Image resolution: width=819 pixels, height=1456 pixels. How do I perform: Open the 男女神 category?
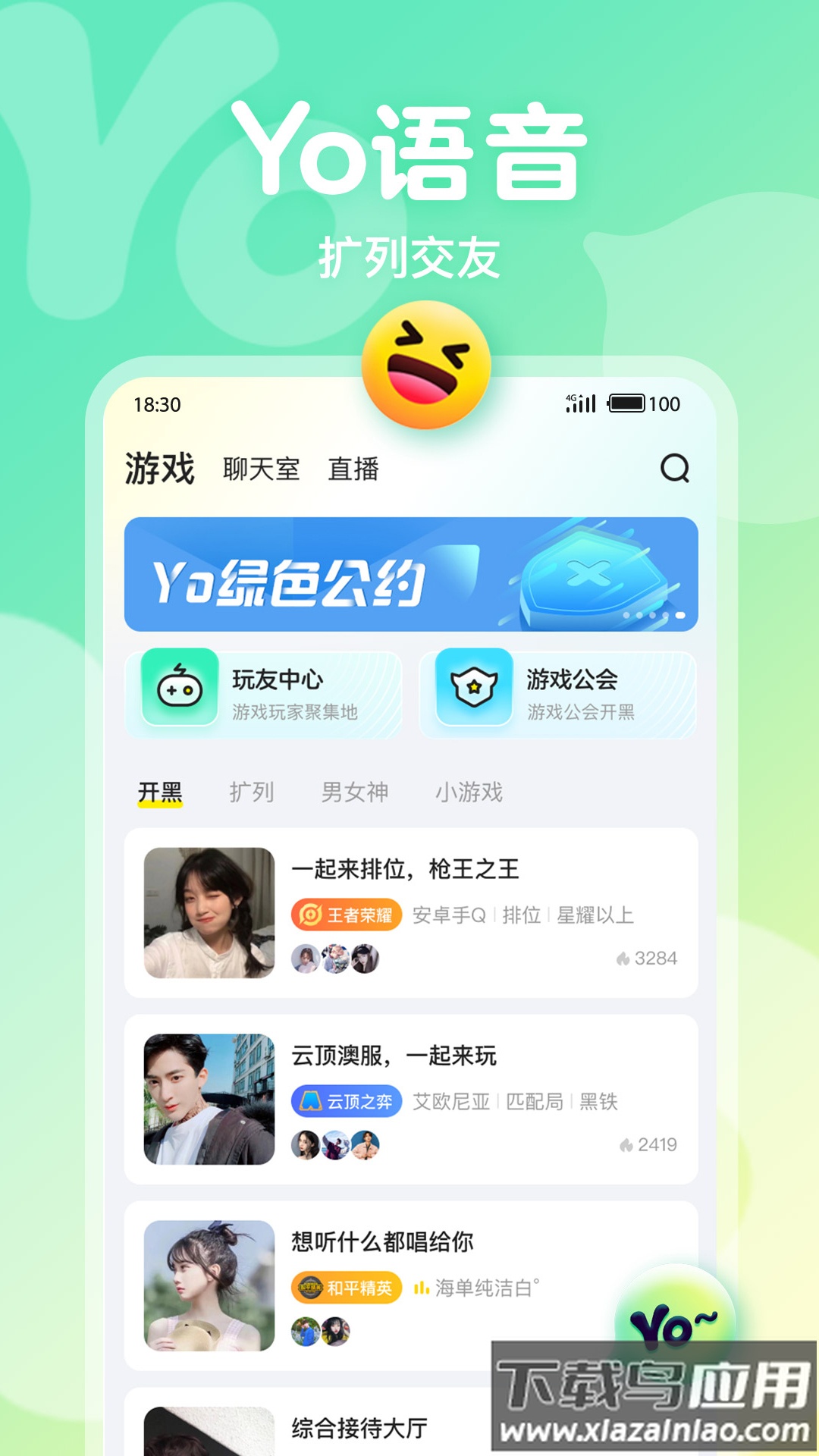pyautogui.click(x=357, y=791)
